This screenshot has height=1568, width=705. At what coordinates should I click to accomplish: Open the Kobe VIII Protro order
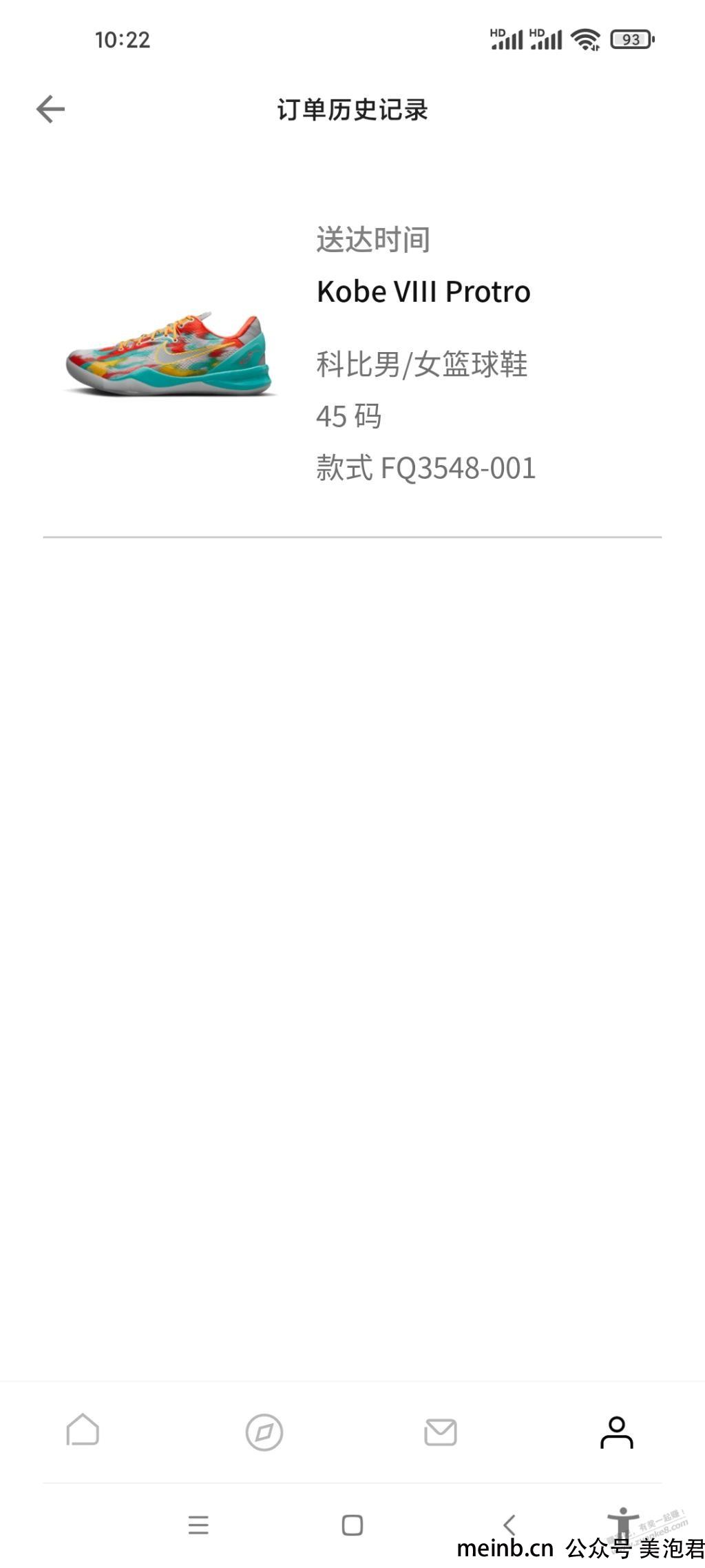pyautogui.click(x=352, y=353)
